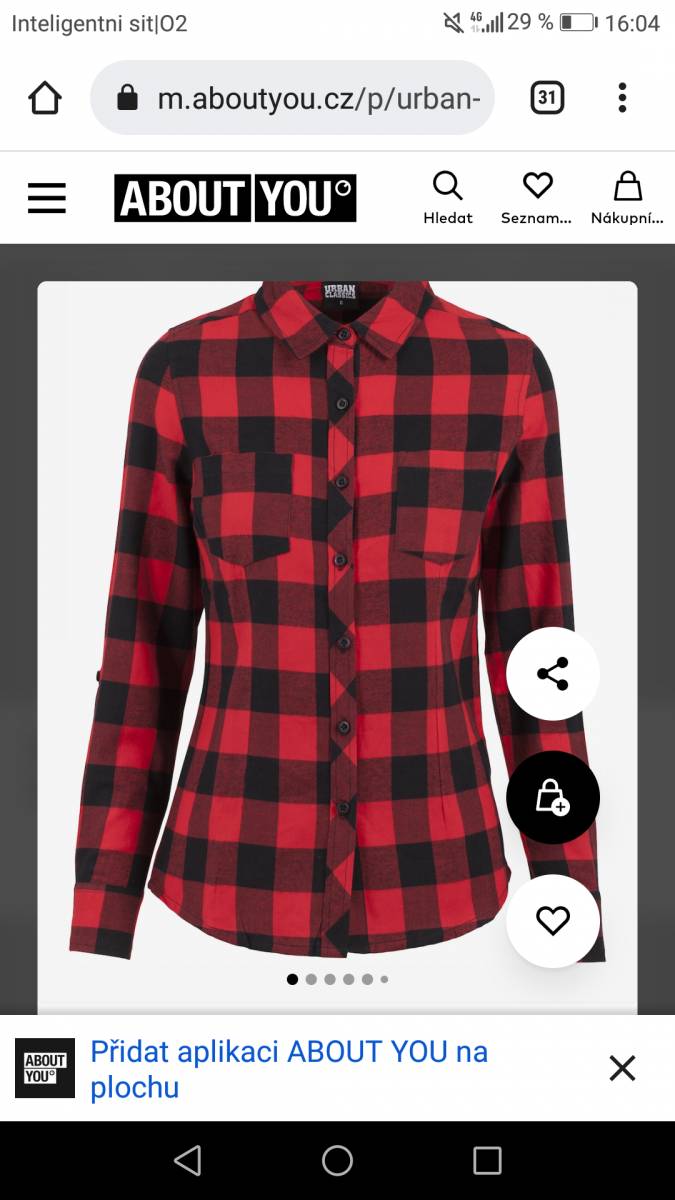Screen dimensions: 675x1200
Task: Open the Seznam wishlist
Action: click(537, 198)
